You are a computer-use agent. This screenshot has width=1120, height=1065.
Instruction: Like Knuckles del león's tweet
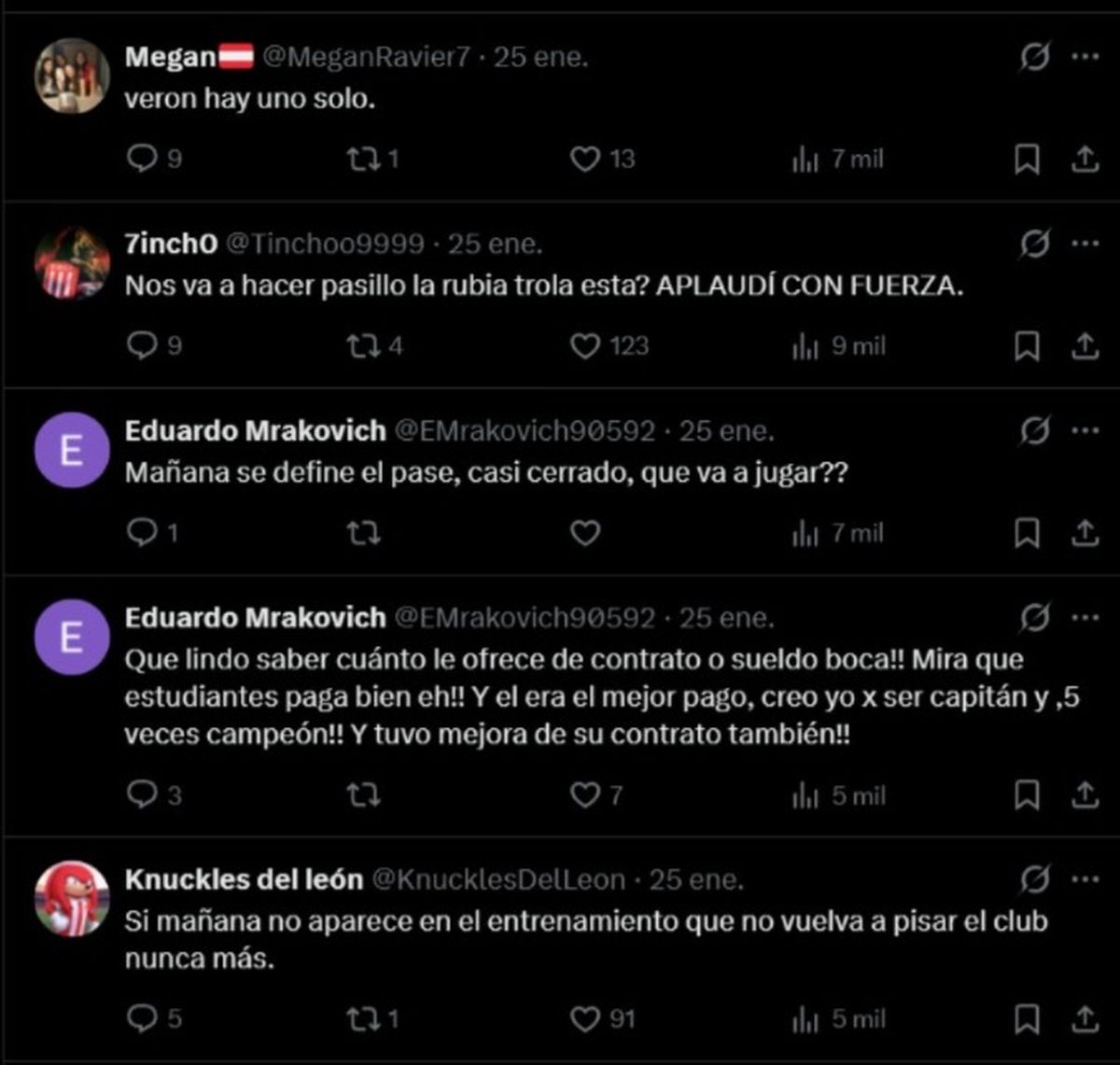pos(585,1018)
